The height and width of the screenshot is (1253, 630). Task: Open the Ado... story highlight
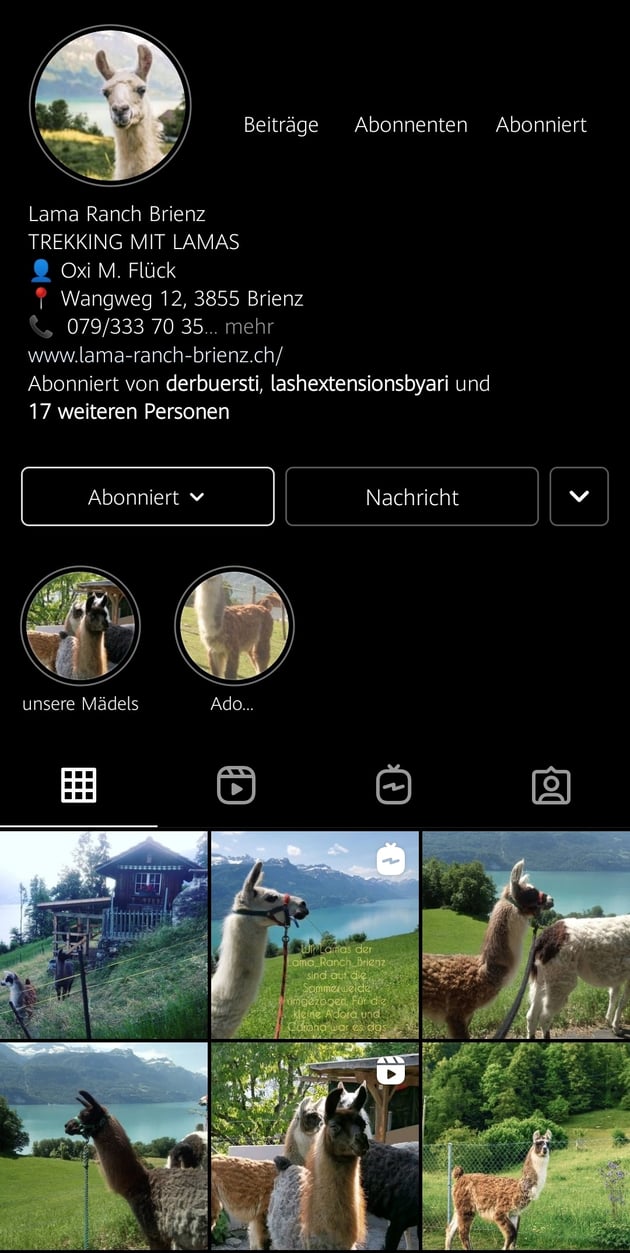coord(234,627)
